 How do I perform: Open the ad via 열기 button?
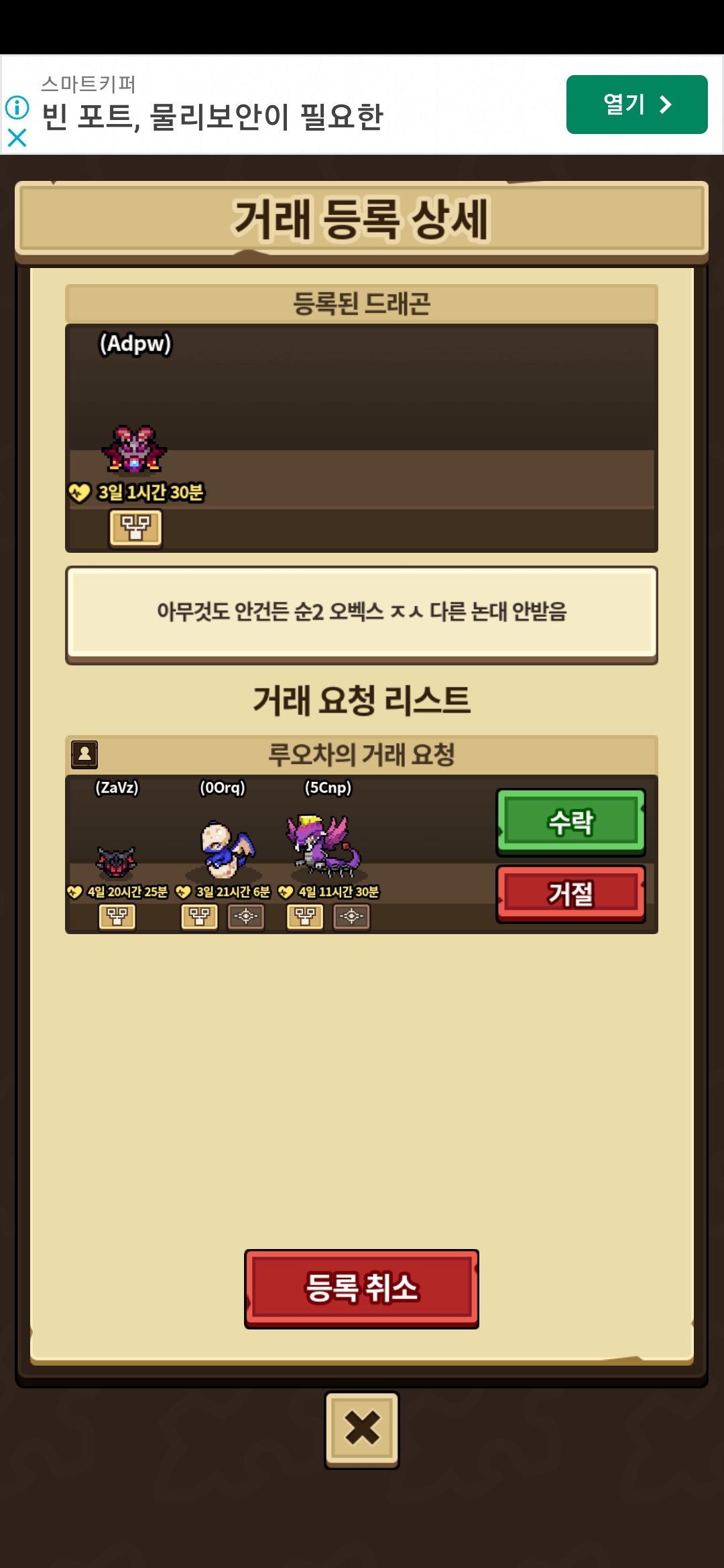[636, 105]
